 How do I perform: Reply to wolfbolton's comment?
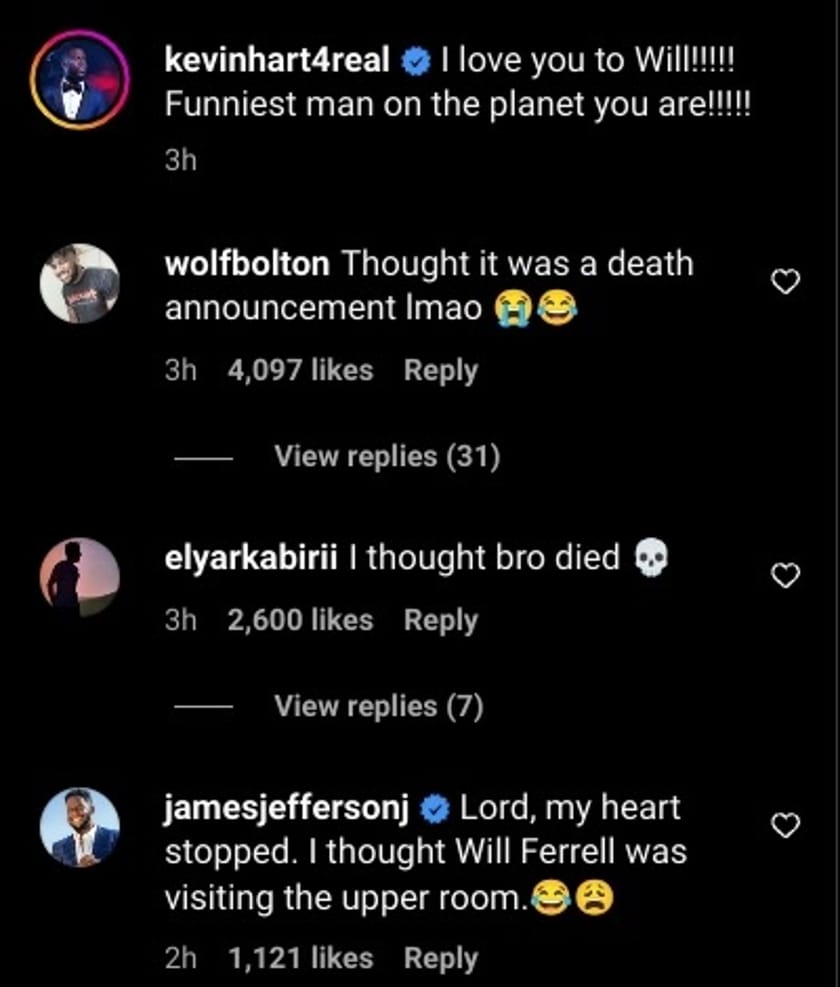440,370
